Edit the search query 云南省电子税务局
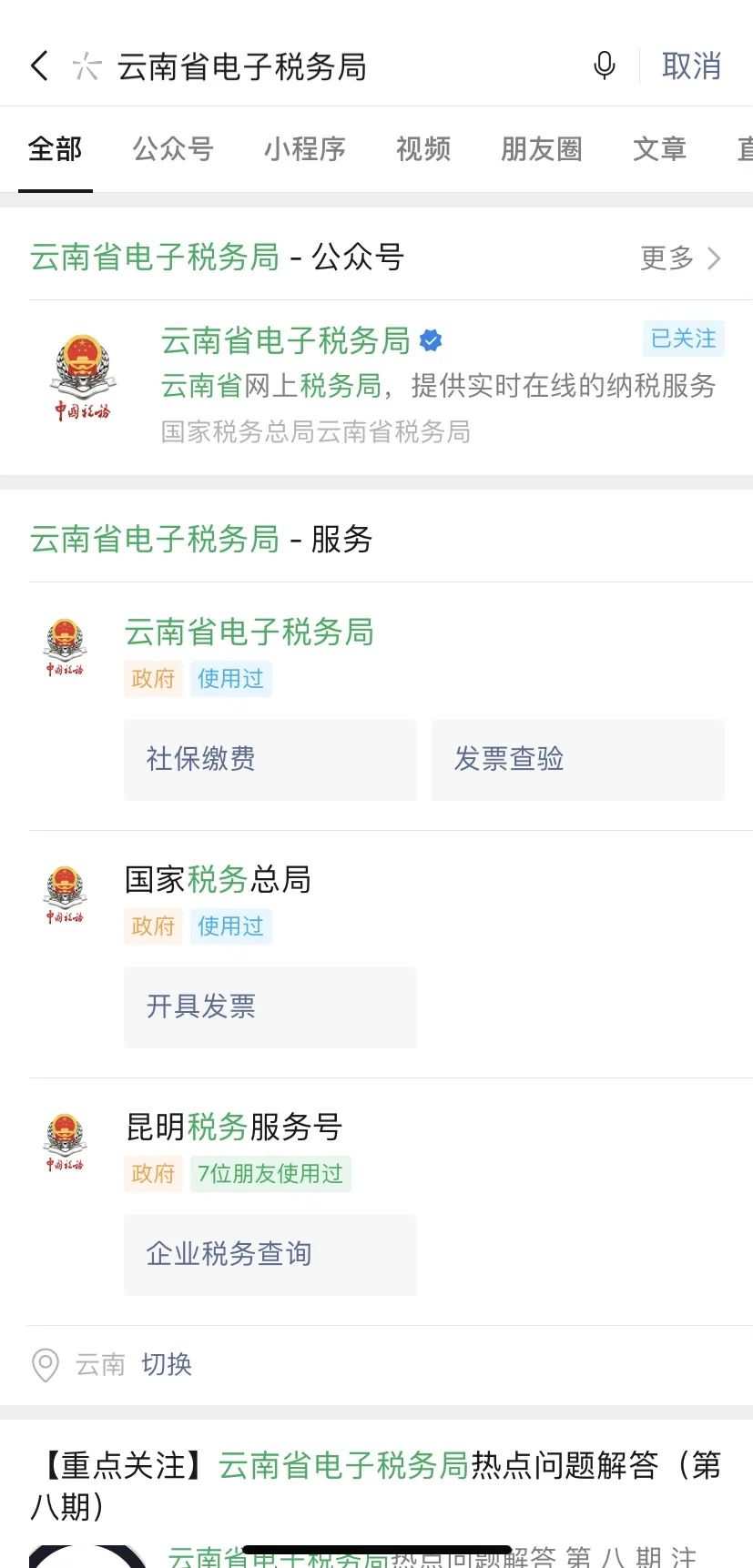The image size is (753, 1568). click(241, 66)
